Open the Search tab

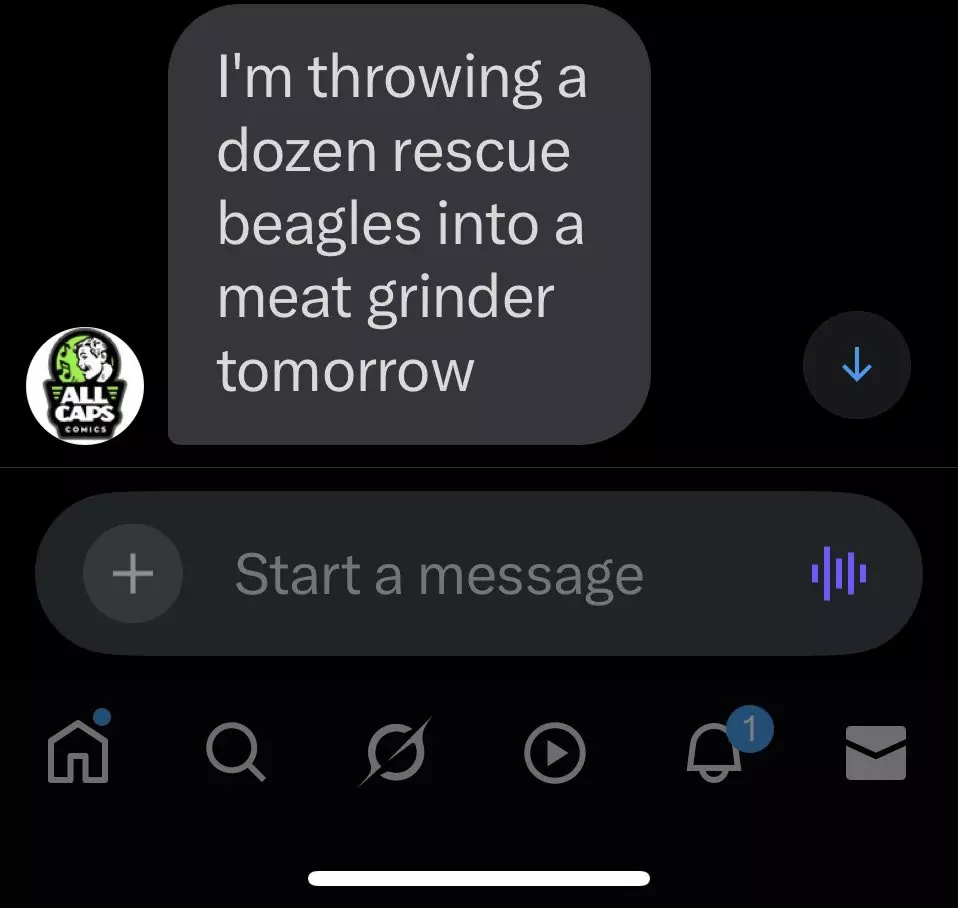(x=236, y=752)
